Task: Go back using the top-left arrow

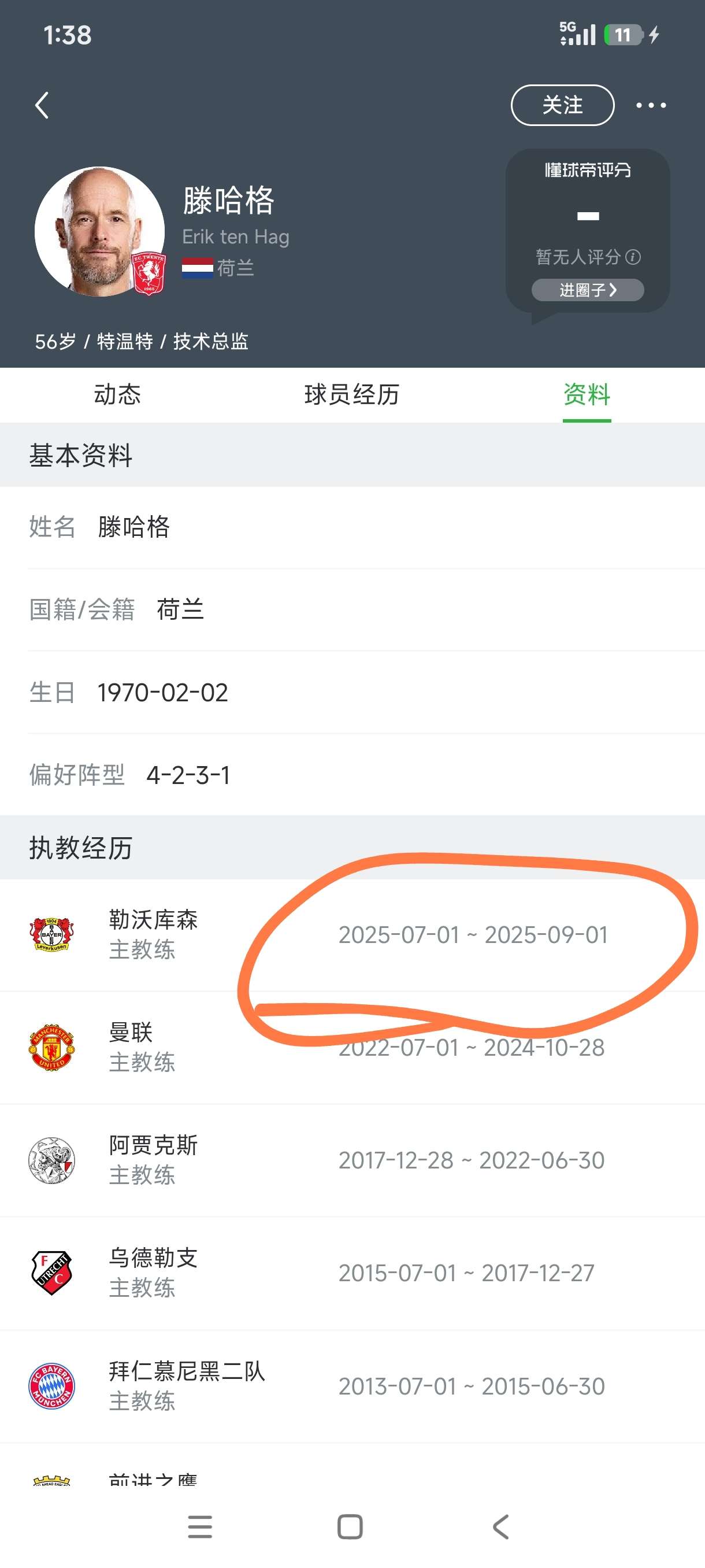Action: 42,105
